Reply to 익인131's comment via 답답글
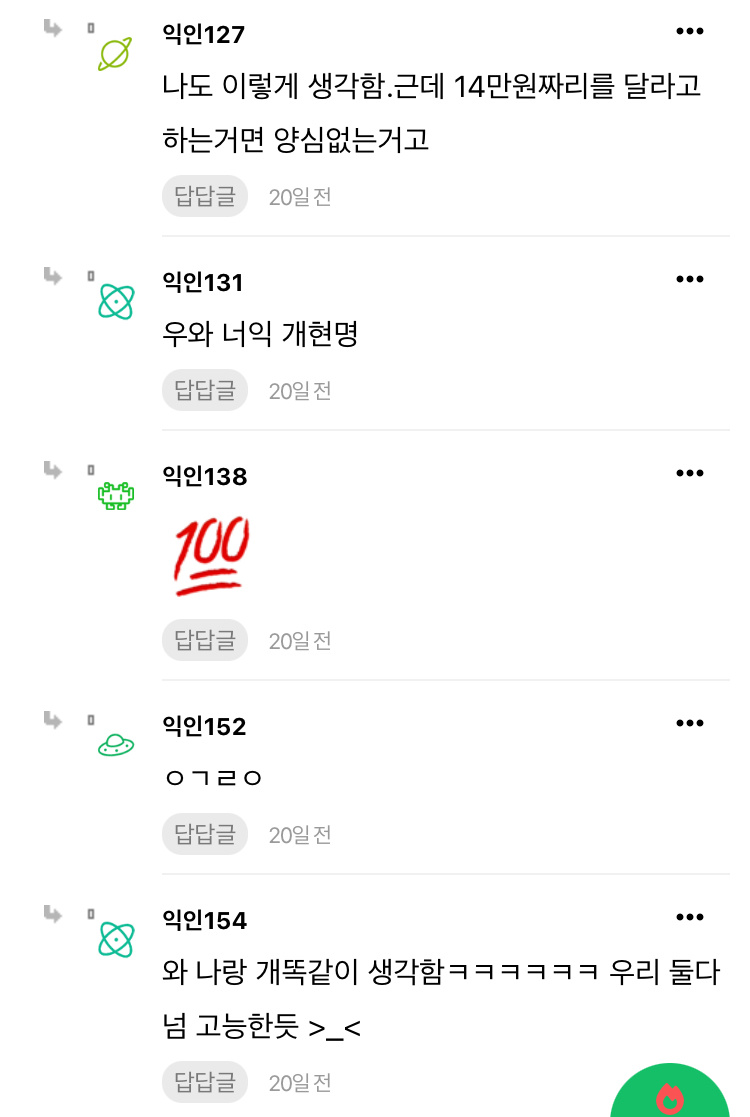This screenshot has height=1117, width=750. tap(205, 390)
